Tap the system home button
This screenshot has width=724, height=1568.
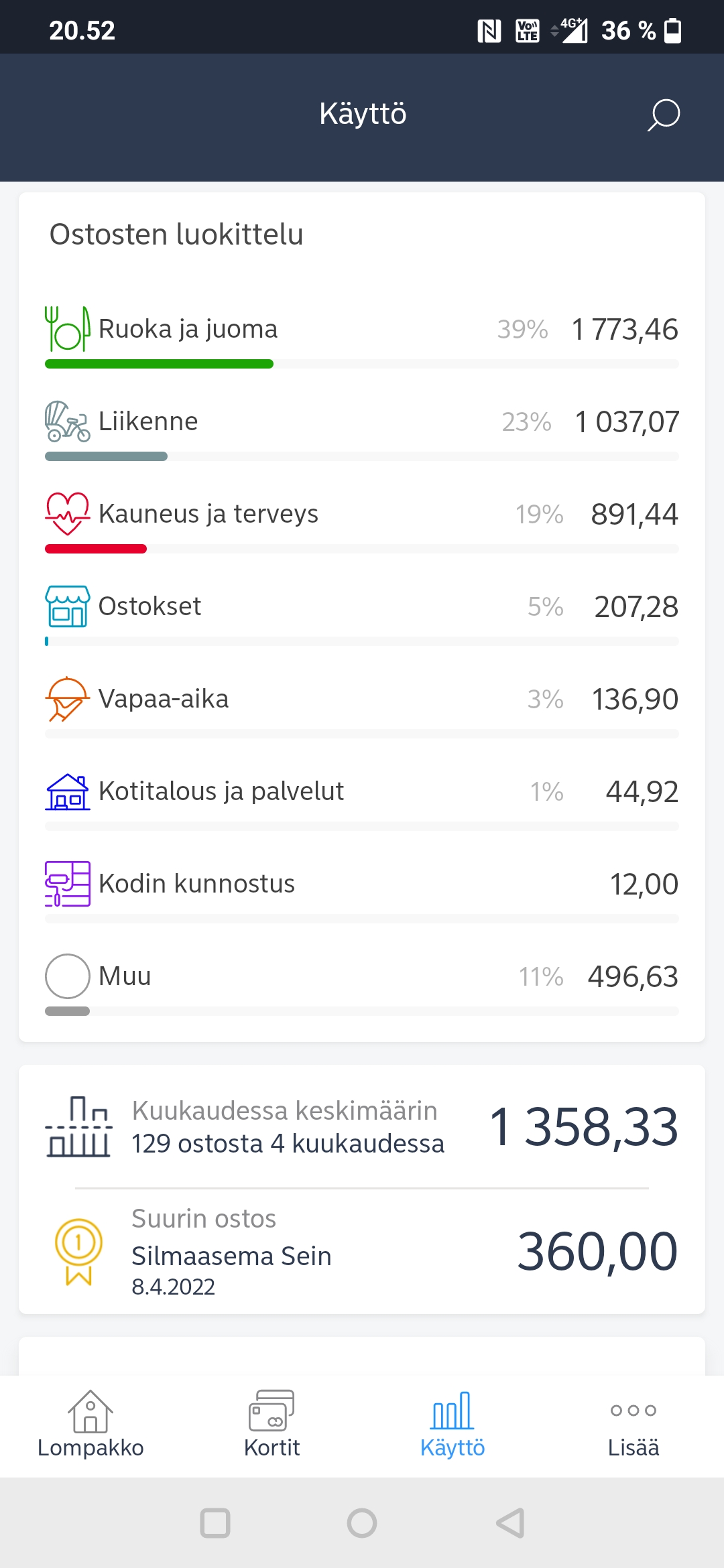[362, 1523]
